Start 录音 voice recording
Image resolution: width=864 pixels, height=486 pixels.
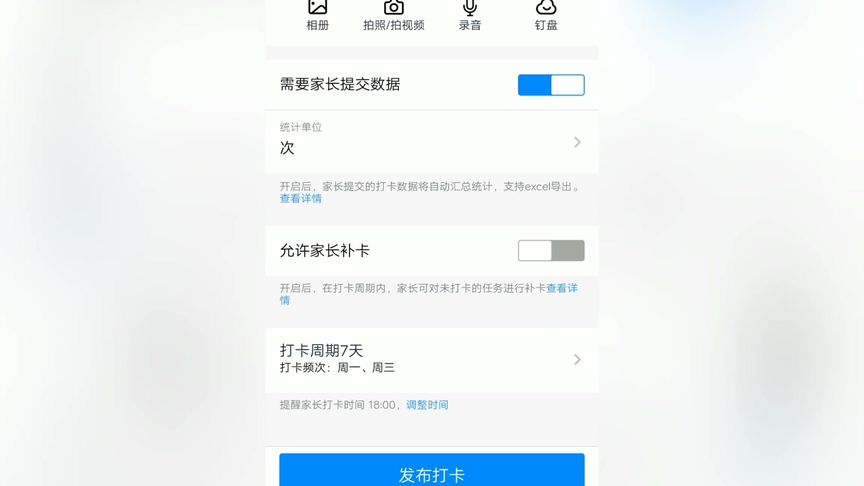click(470, 15)
